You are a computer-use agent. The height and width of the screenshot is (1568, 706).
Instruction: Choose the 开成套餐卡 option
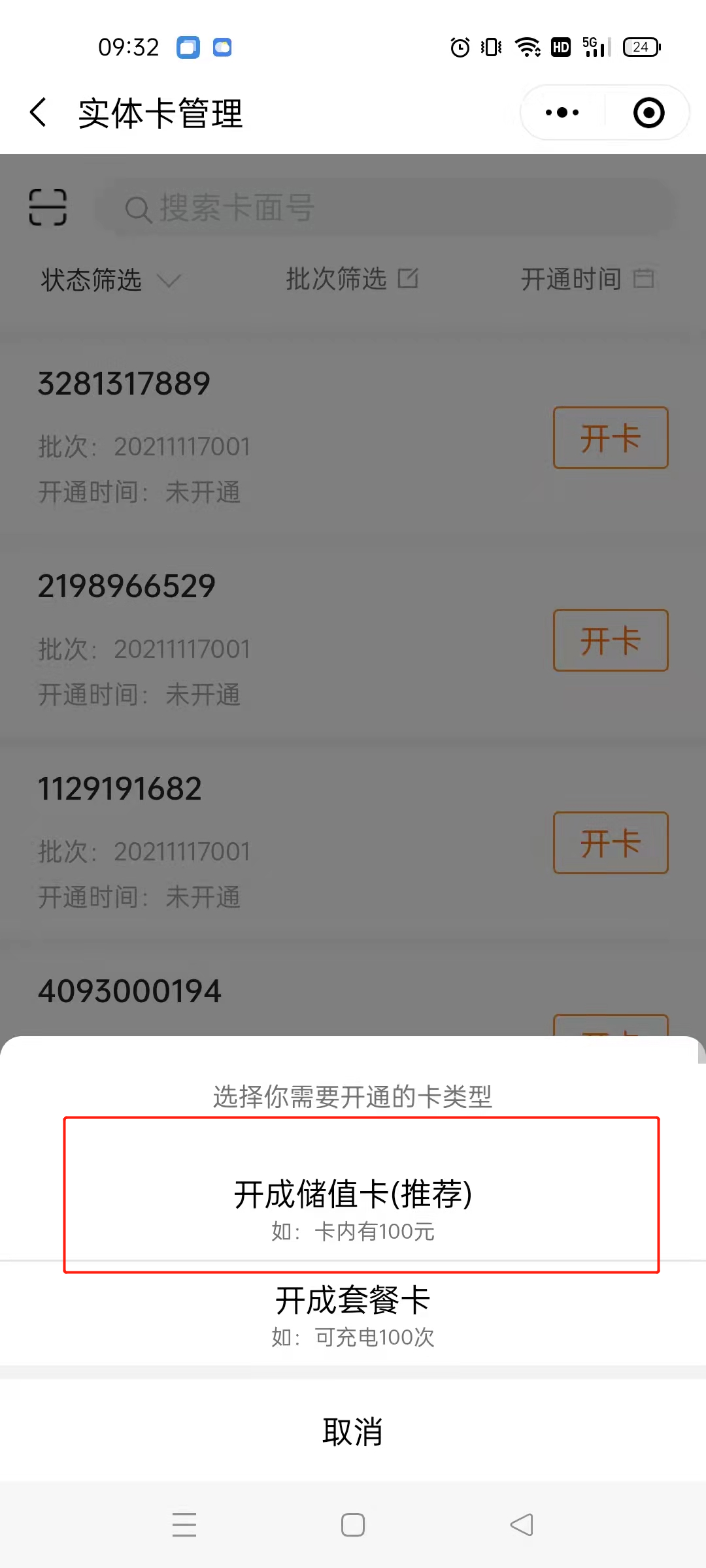[x=353, y=1313]
